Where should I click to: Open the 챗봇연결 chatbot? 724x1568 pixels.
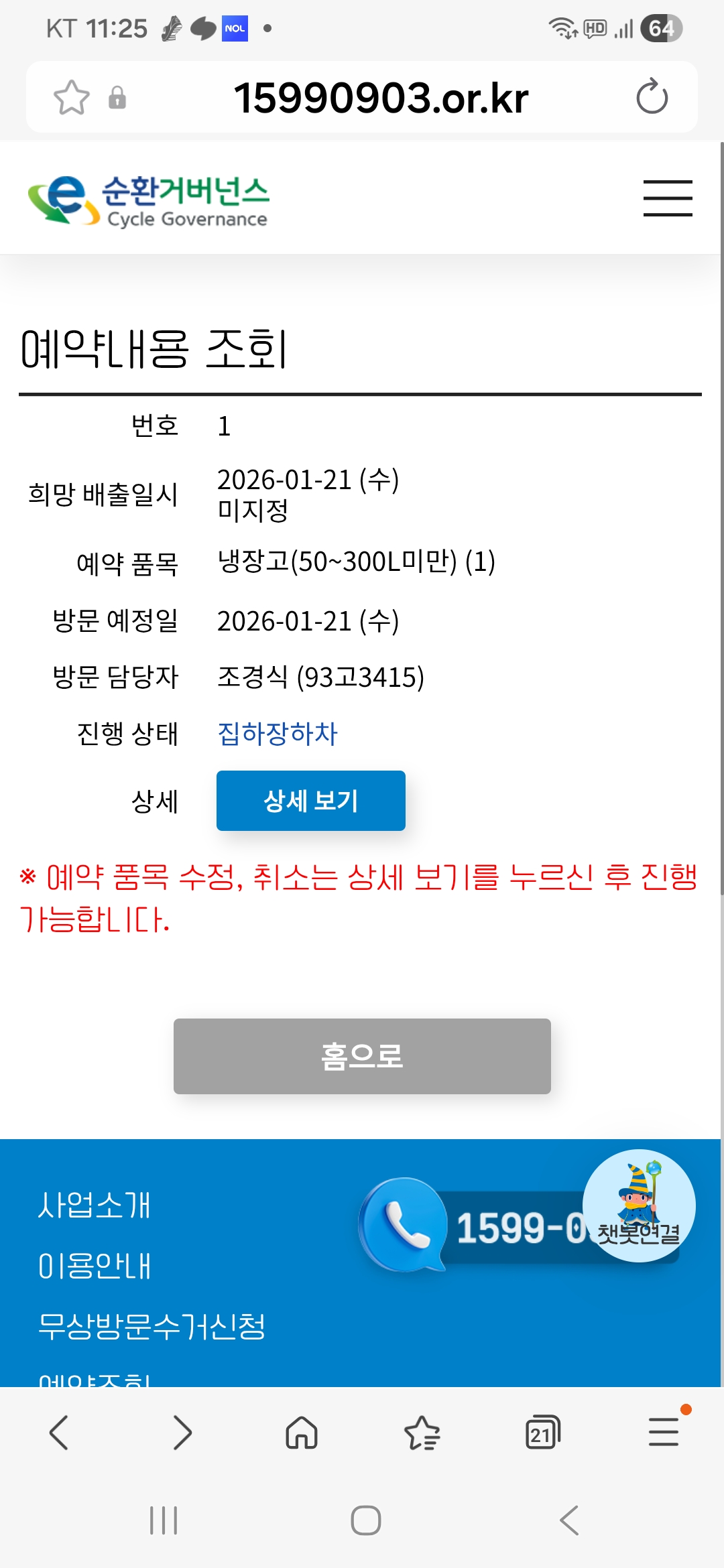pyautogui.click(x=638, y=1206)
